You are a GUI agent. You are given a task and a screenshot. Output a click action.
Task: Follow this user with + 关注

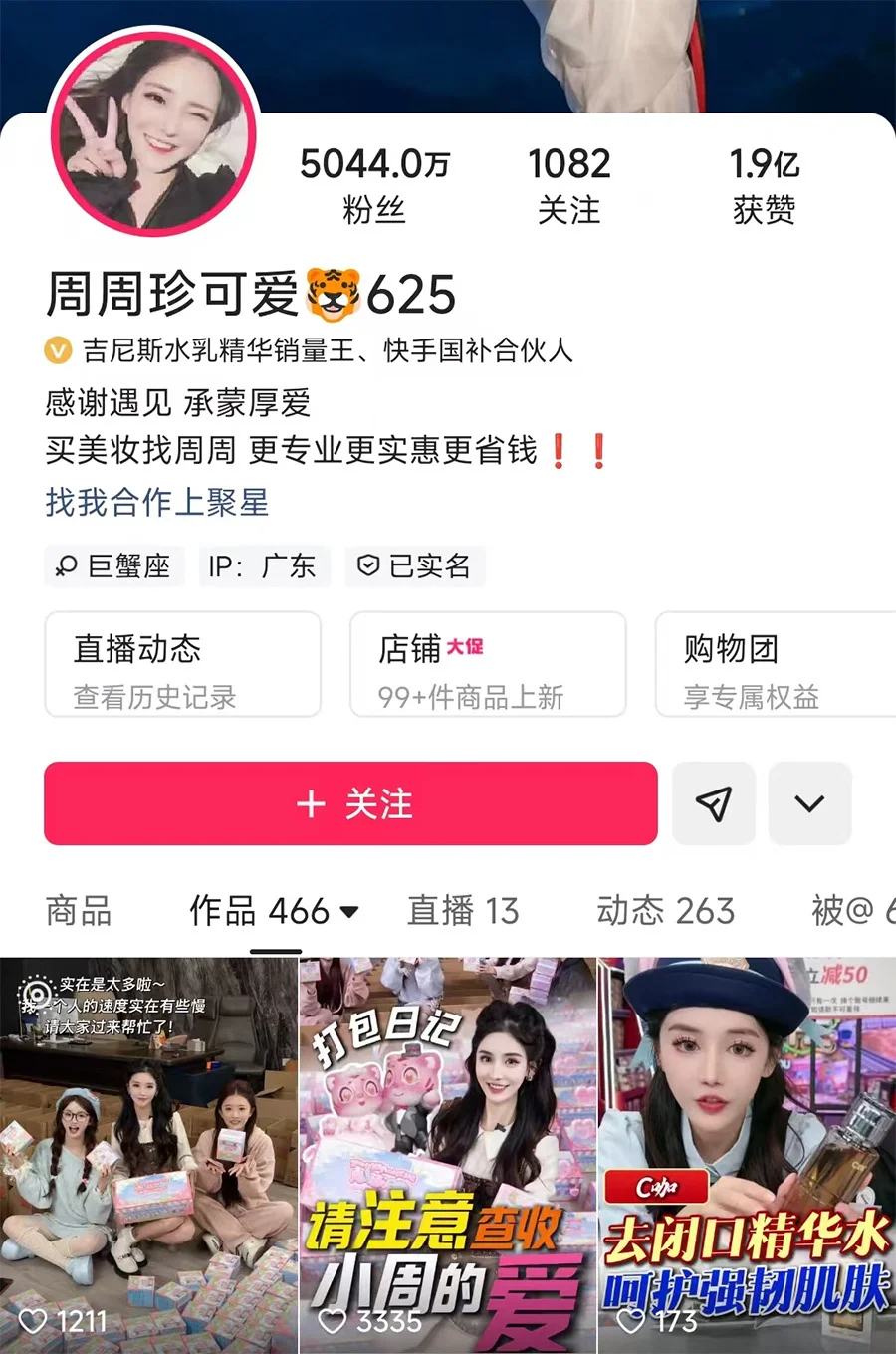350,803
